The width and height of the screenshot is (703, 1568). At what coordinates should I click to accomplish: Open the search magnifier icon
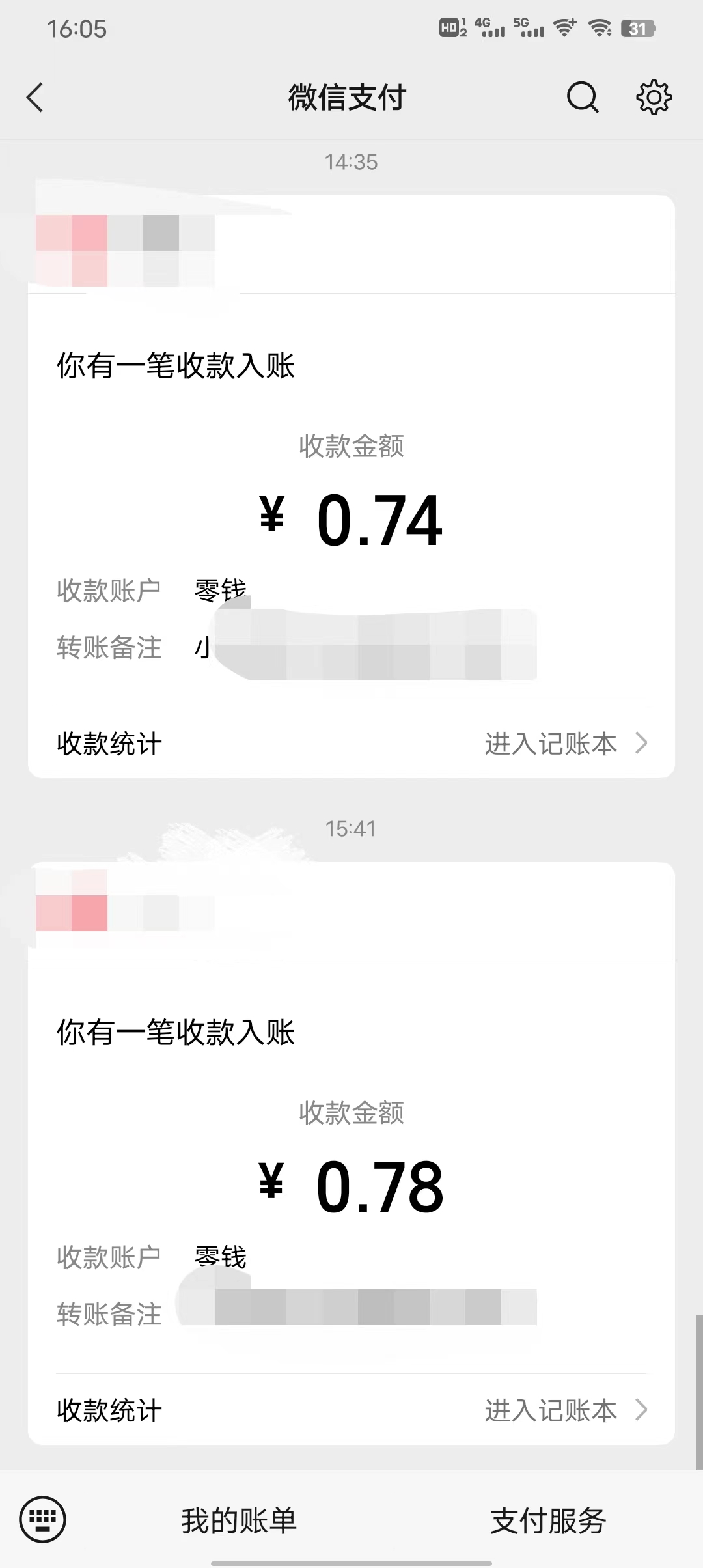coord(582,98)
